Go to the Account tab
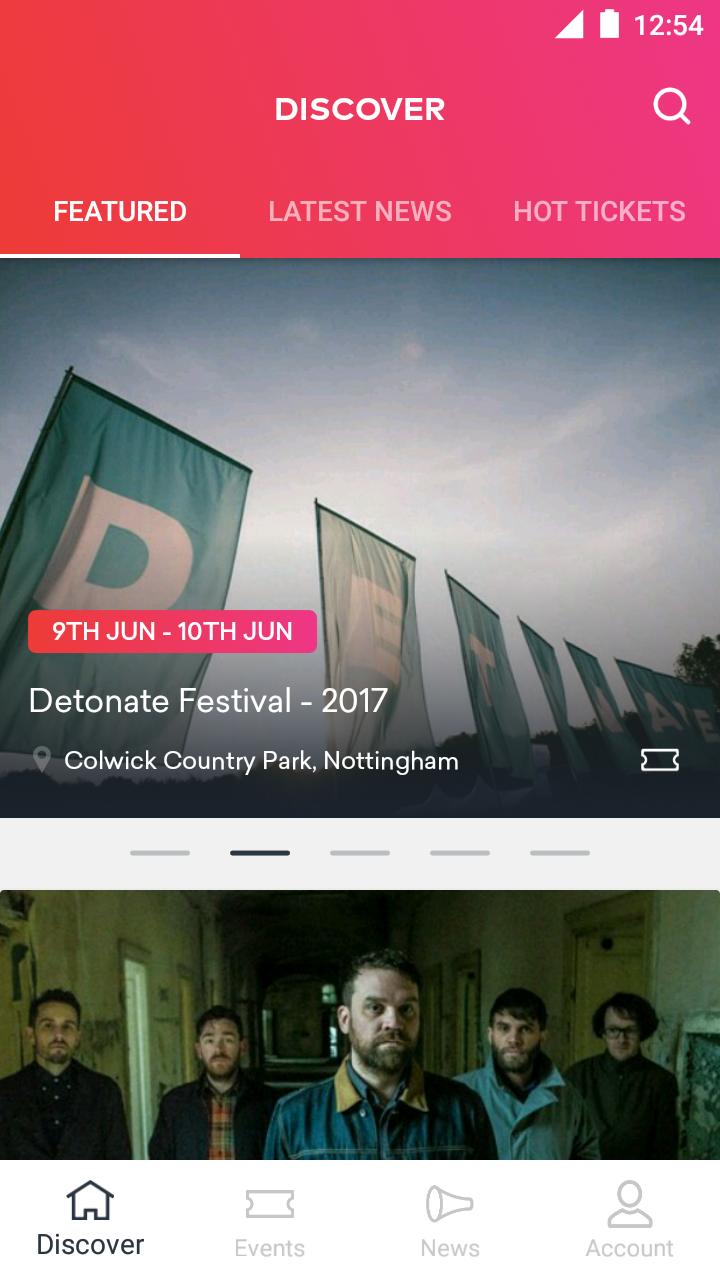720x1280 pixels. 630,1220
